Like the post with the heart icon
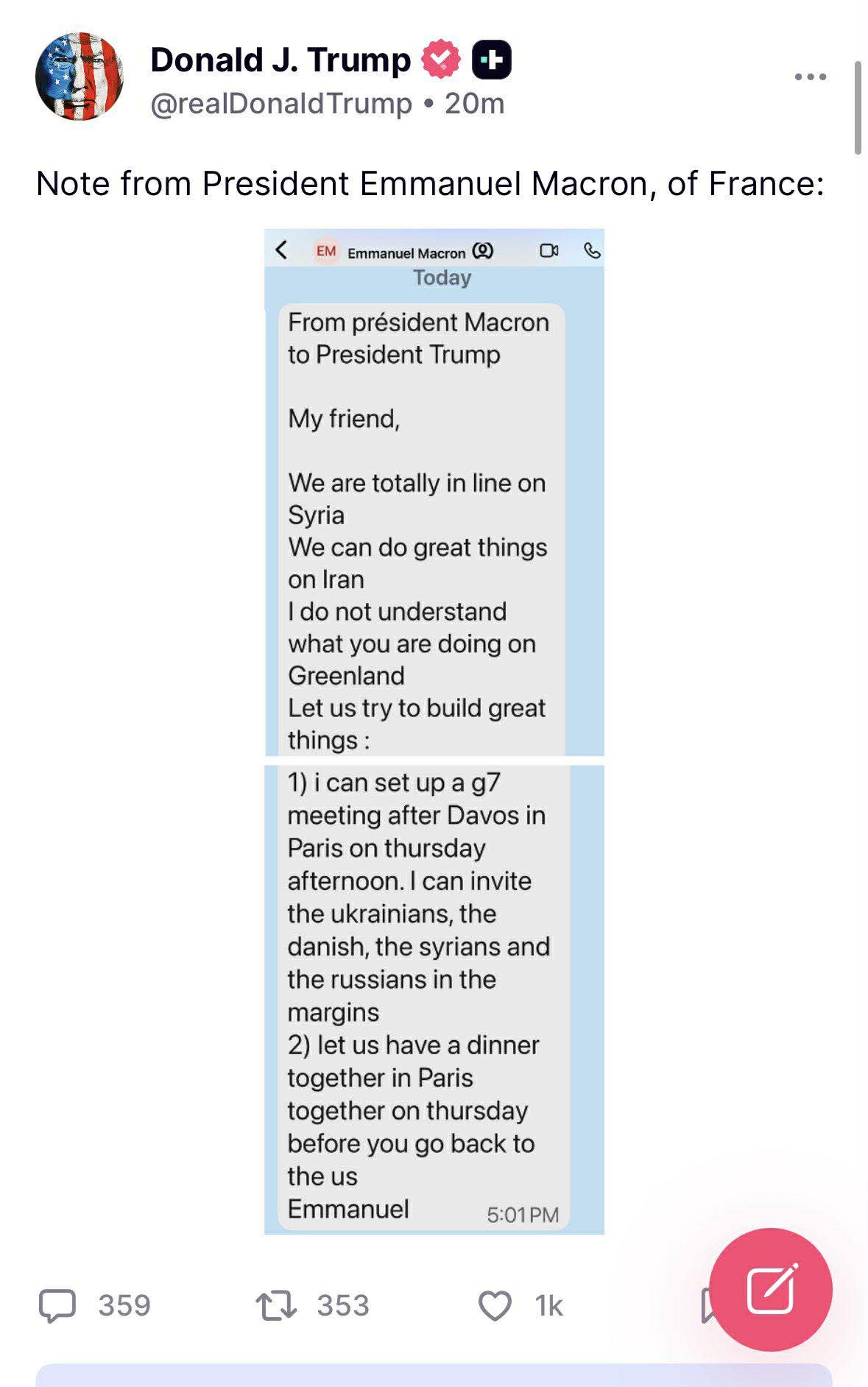This screenshot has height=1387, width=868. point(495,1306)
